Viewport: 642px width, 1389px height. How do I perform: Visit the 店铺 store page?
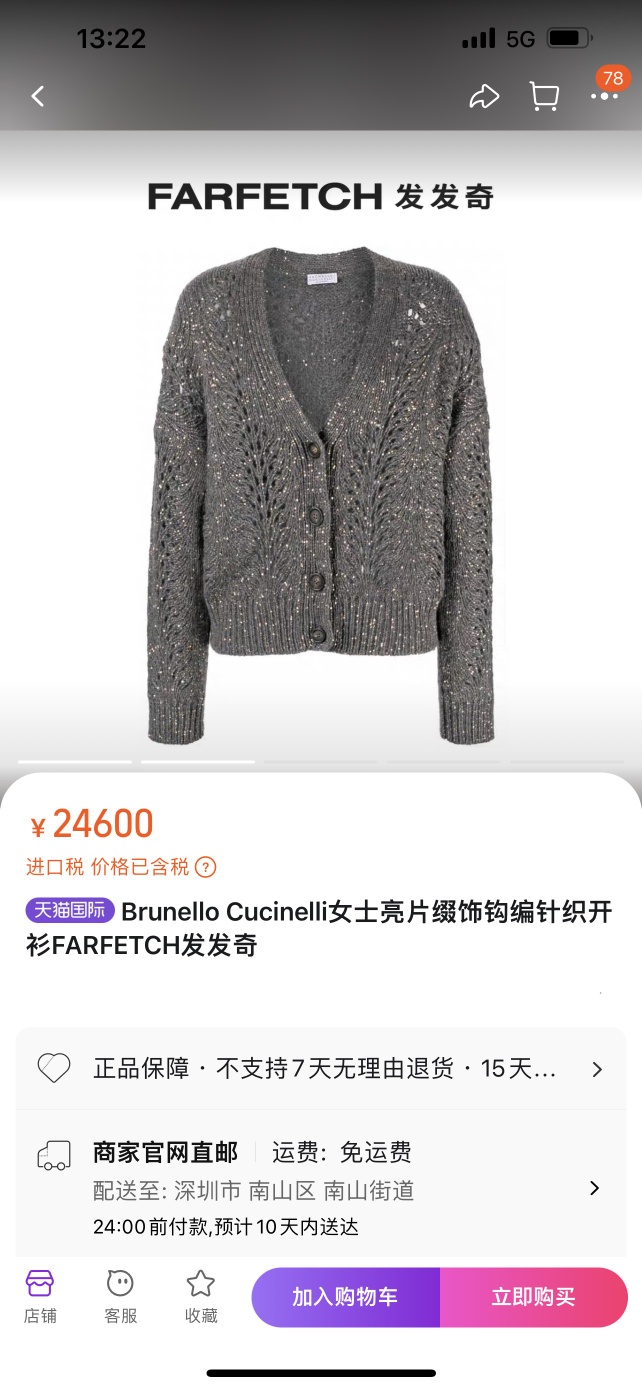pos(40,1296)
